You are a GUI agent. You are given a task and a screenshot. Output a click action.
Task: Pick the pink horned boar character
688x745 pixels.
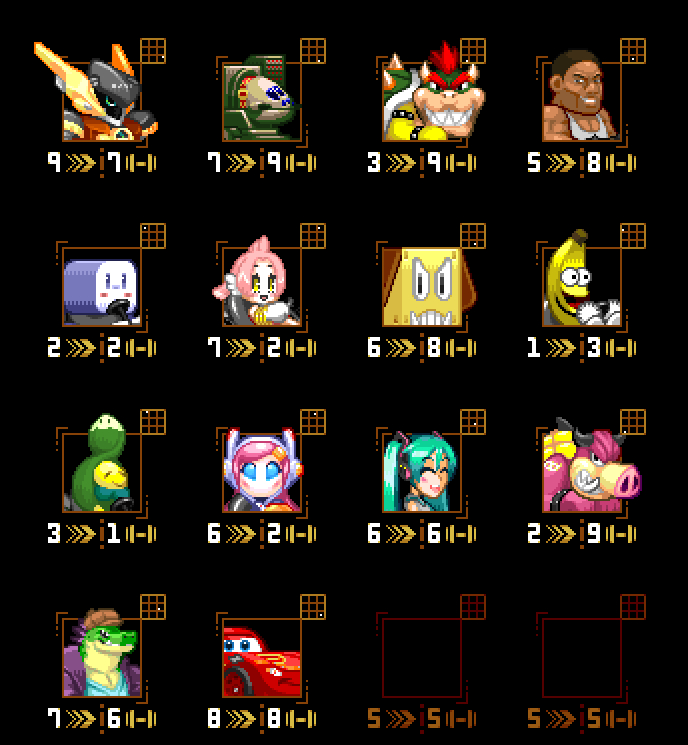tap(581, 472)
